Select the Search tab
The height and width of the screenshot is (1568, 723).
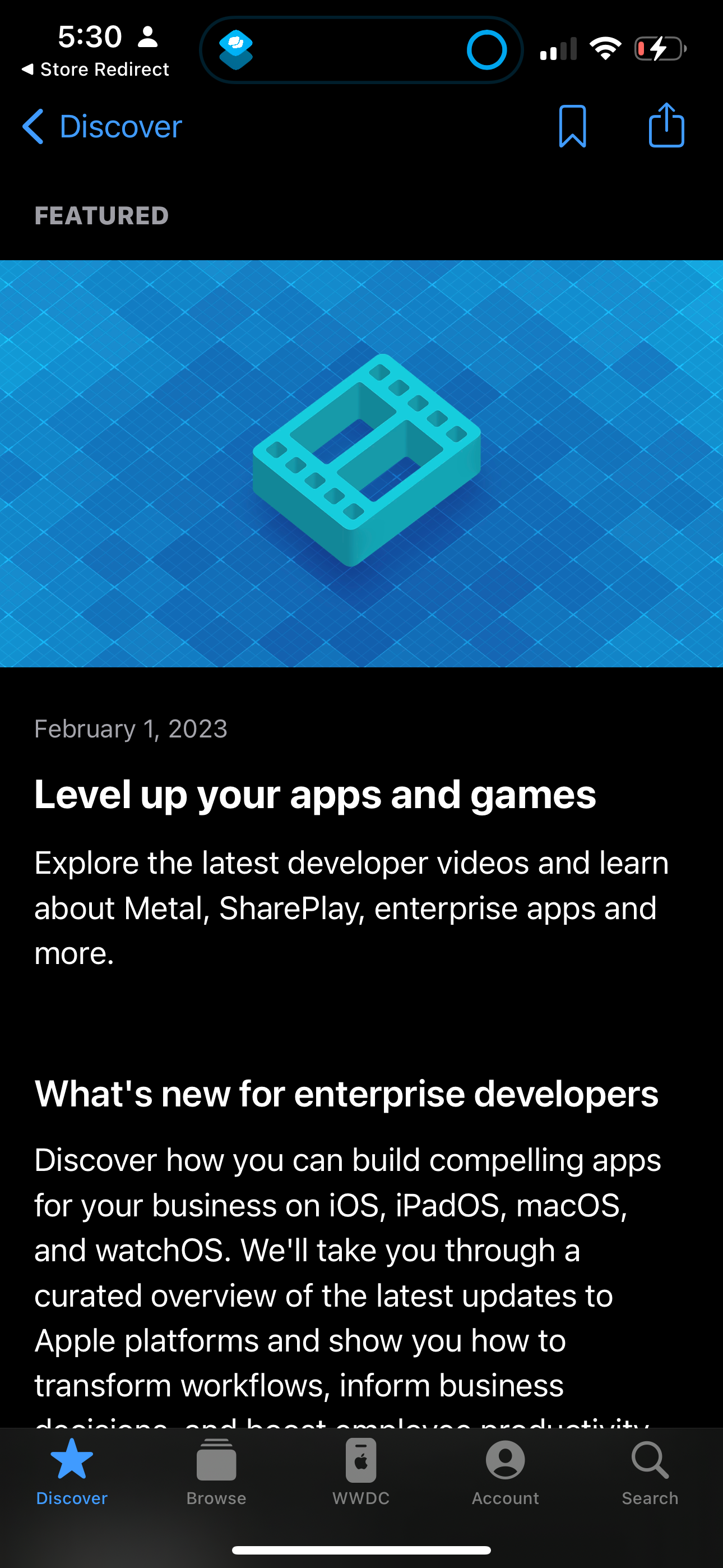tap(650, 1473)
